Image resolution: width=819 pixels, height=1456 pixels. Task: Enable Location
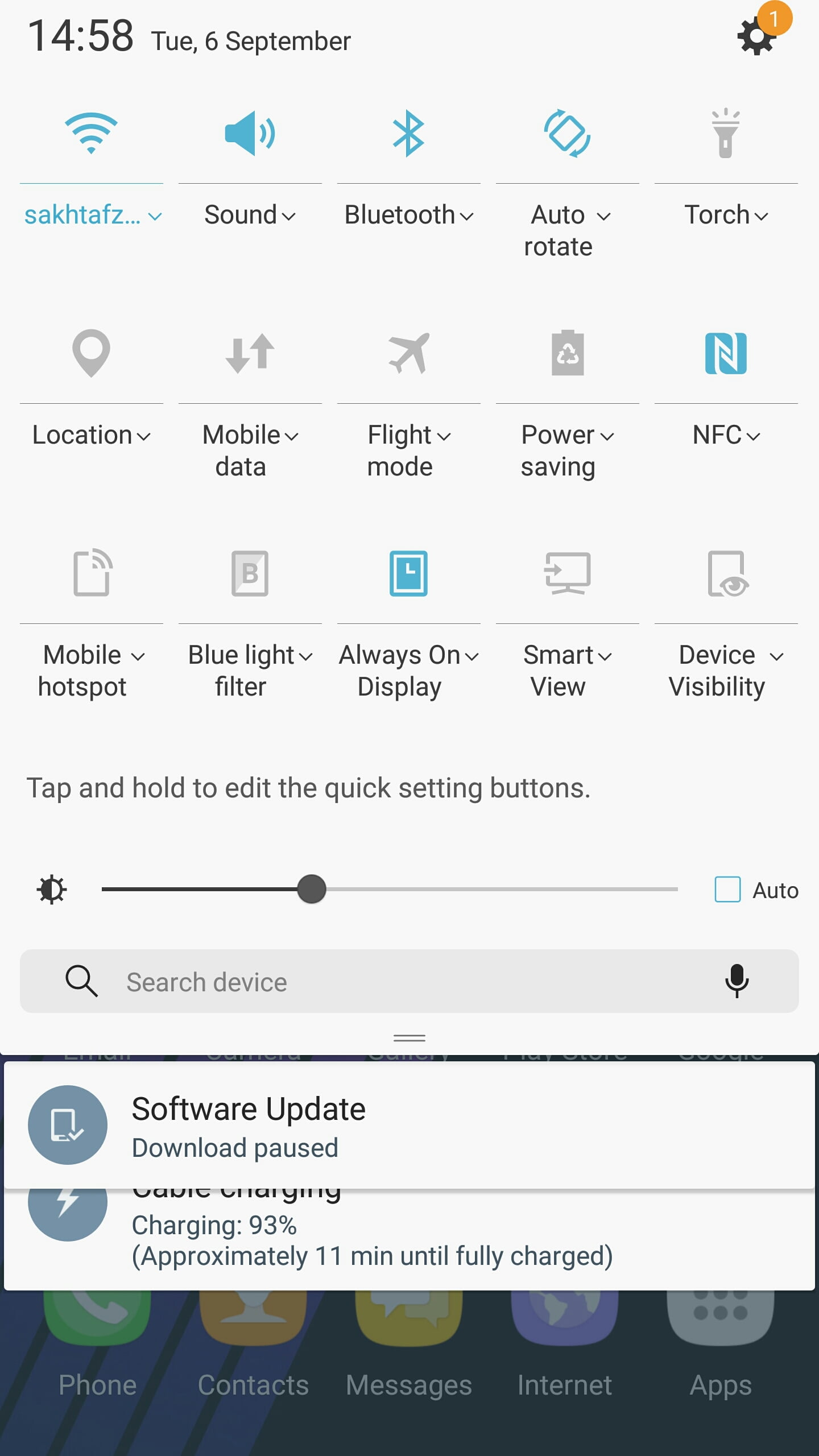[x=91, y=353]
